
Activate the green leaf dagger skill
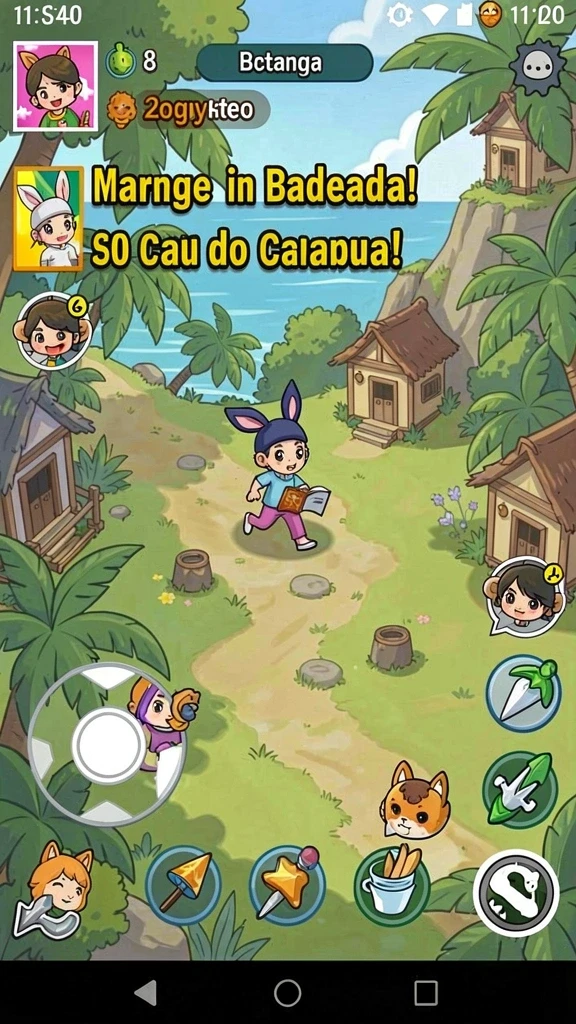point(520,789)
